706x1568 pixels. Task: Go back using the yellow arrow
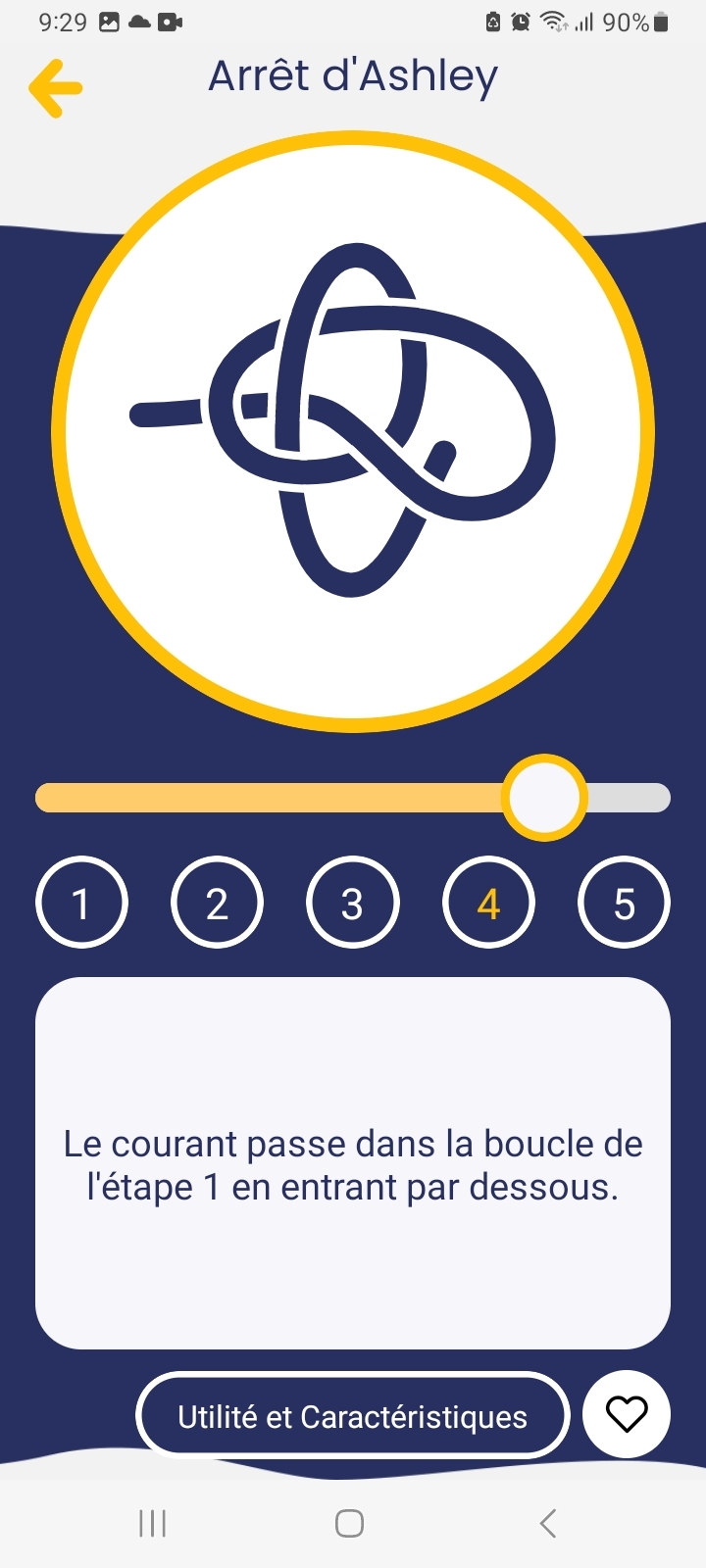[x=55, y=88]
